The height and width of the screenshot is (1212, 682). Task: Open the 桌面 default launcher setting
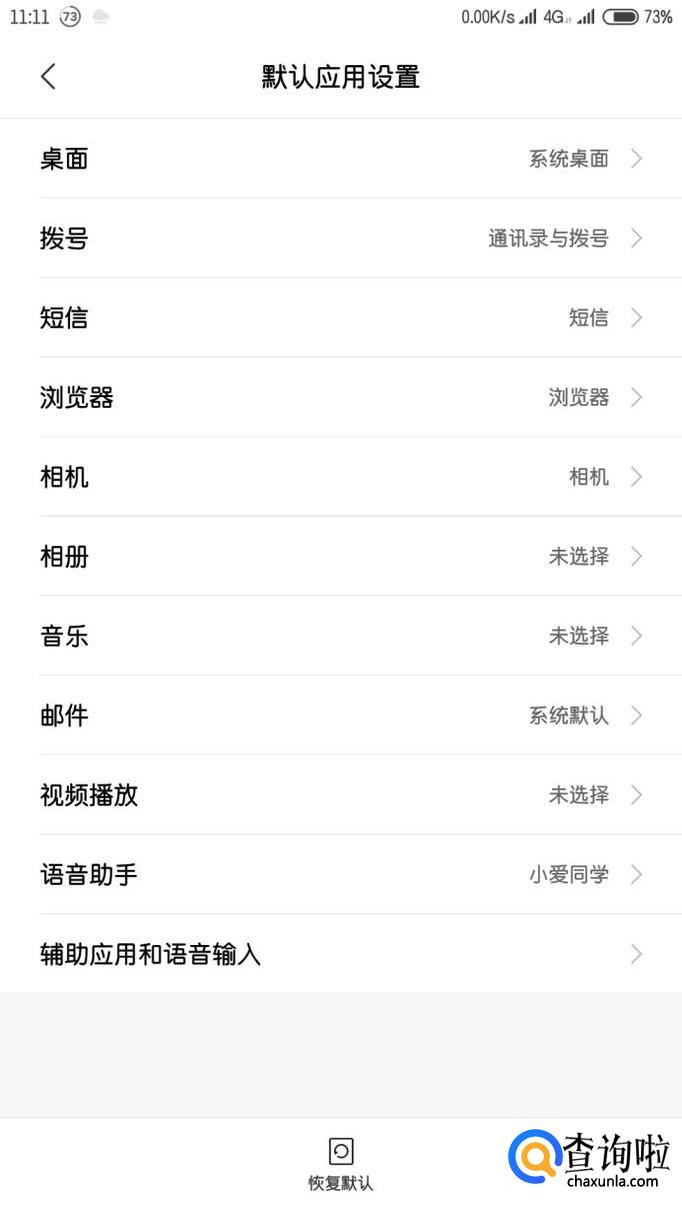[340, 158]
